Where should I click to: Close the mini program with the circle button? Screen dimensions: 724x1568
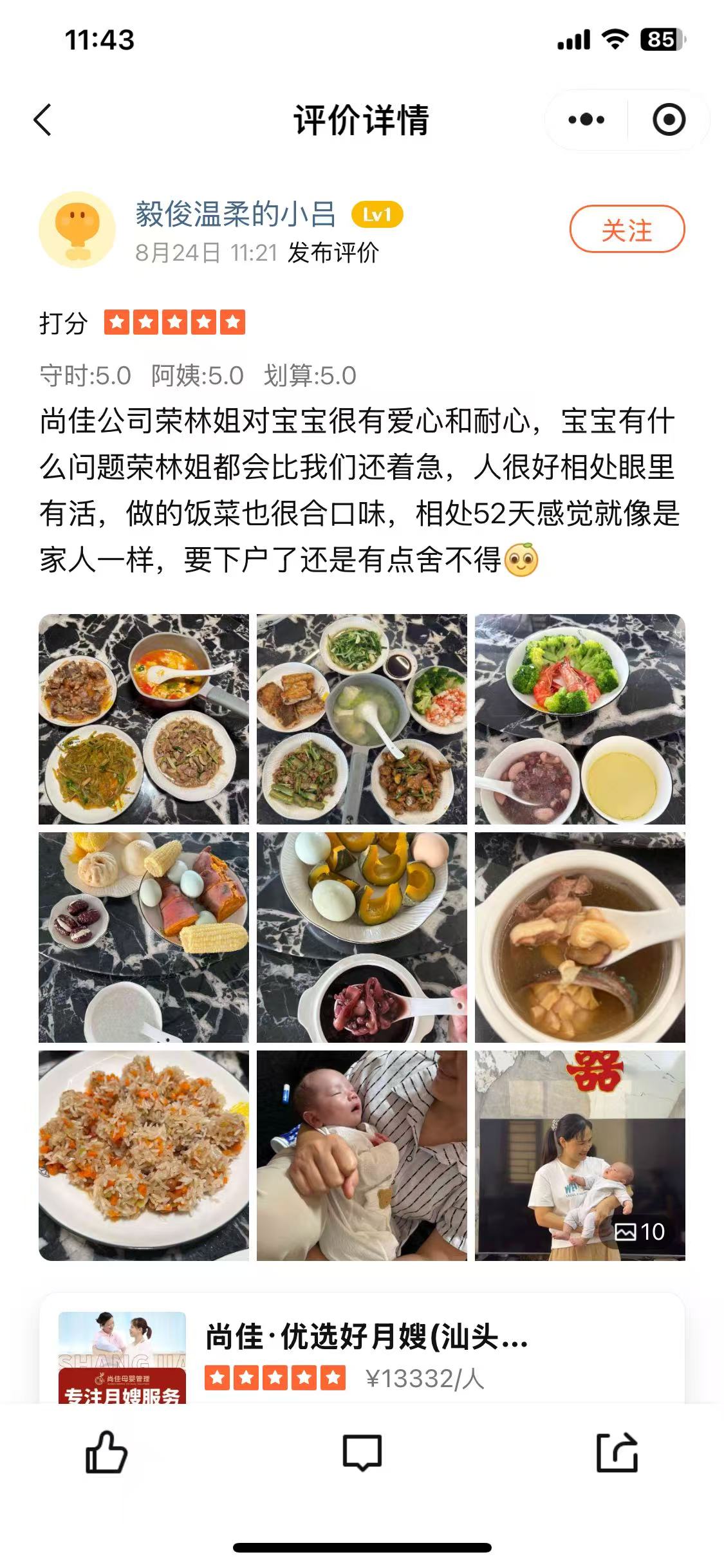pos(669,120)
